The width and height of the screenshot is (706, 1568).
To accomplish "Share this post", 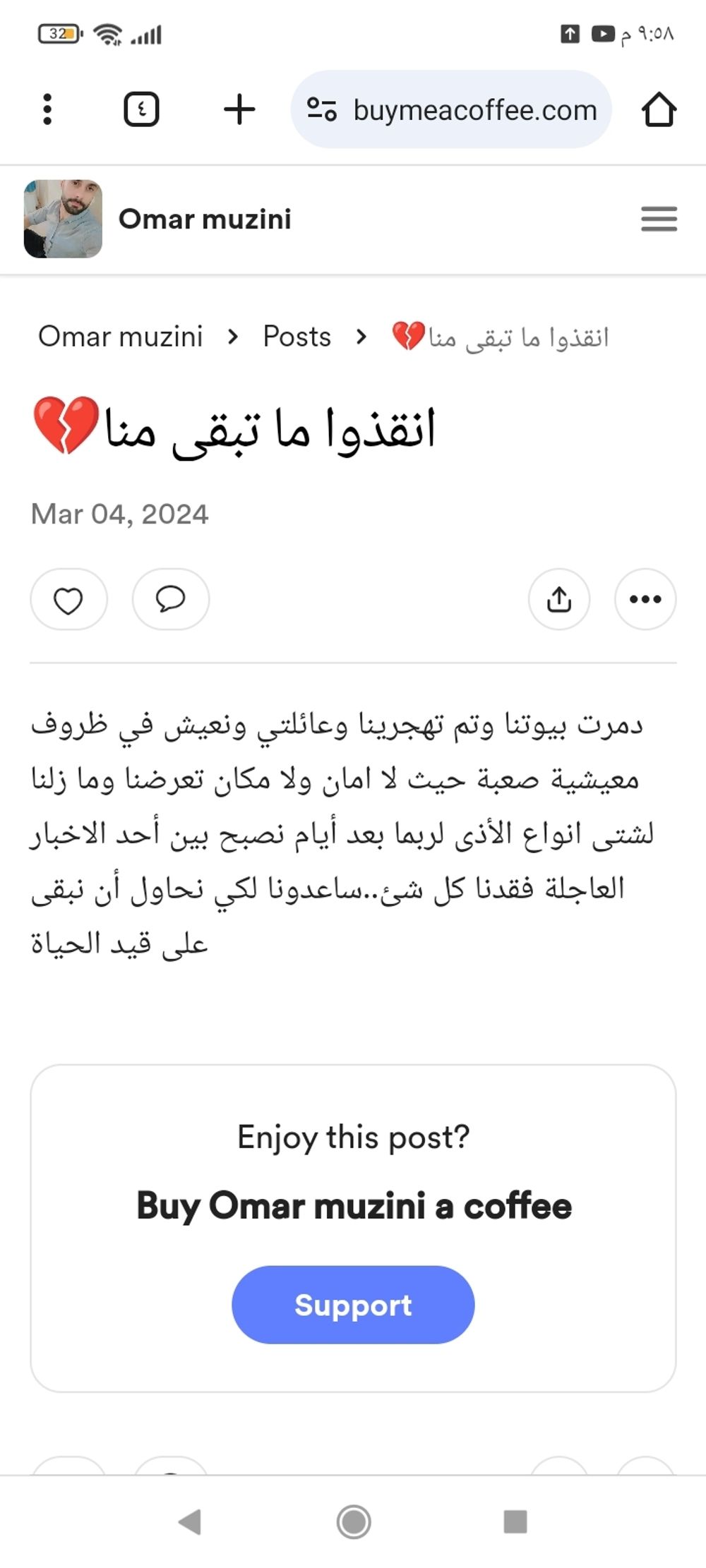I will pos(558,599).
